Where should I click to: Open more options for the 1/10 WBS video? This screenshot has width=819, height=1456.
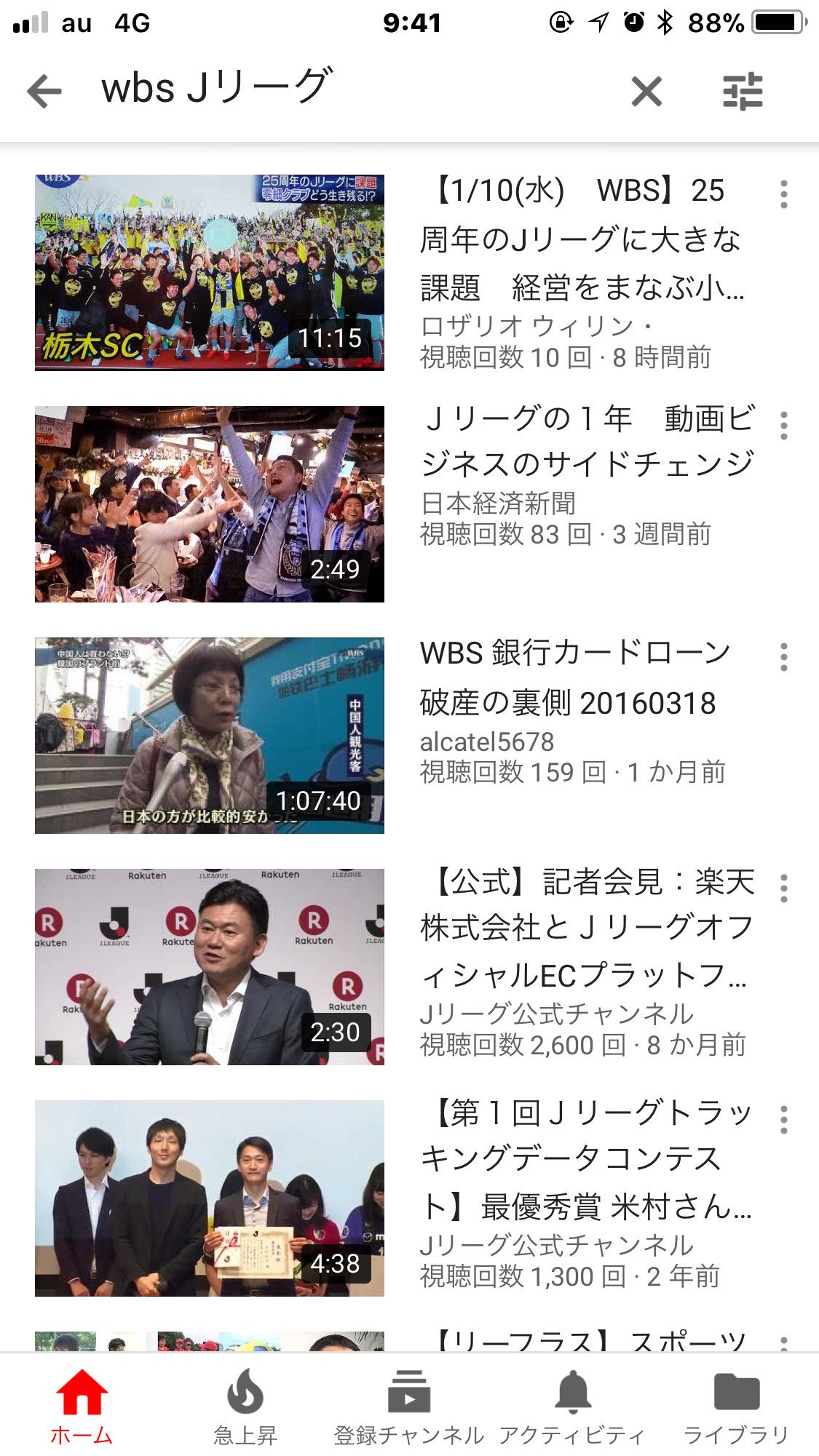point(783,195)
